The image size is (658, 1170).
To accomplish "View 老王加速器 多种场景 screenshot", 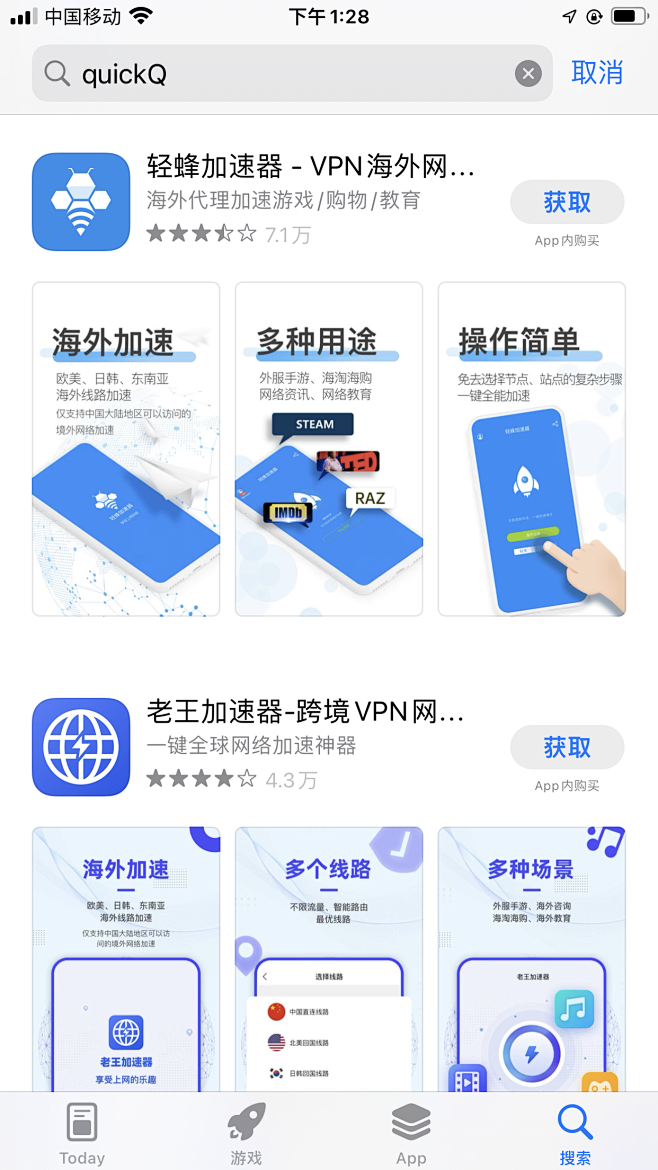I will [x=532, y=958].
